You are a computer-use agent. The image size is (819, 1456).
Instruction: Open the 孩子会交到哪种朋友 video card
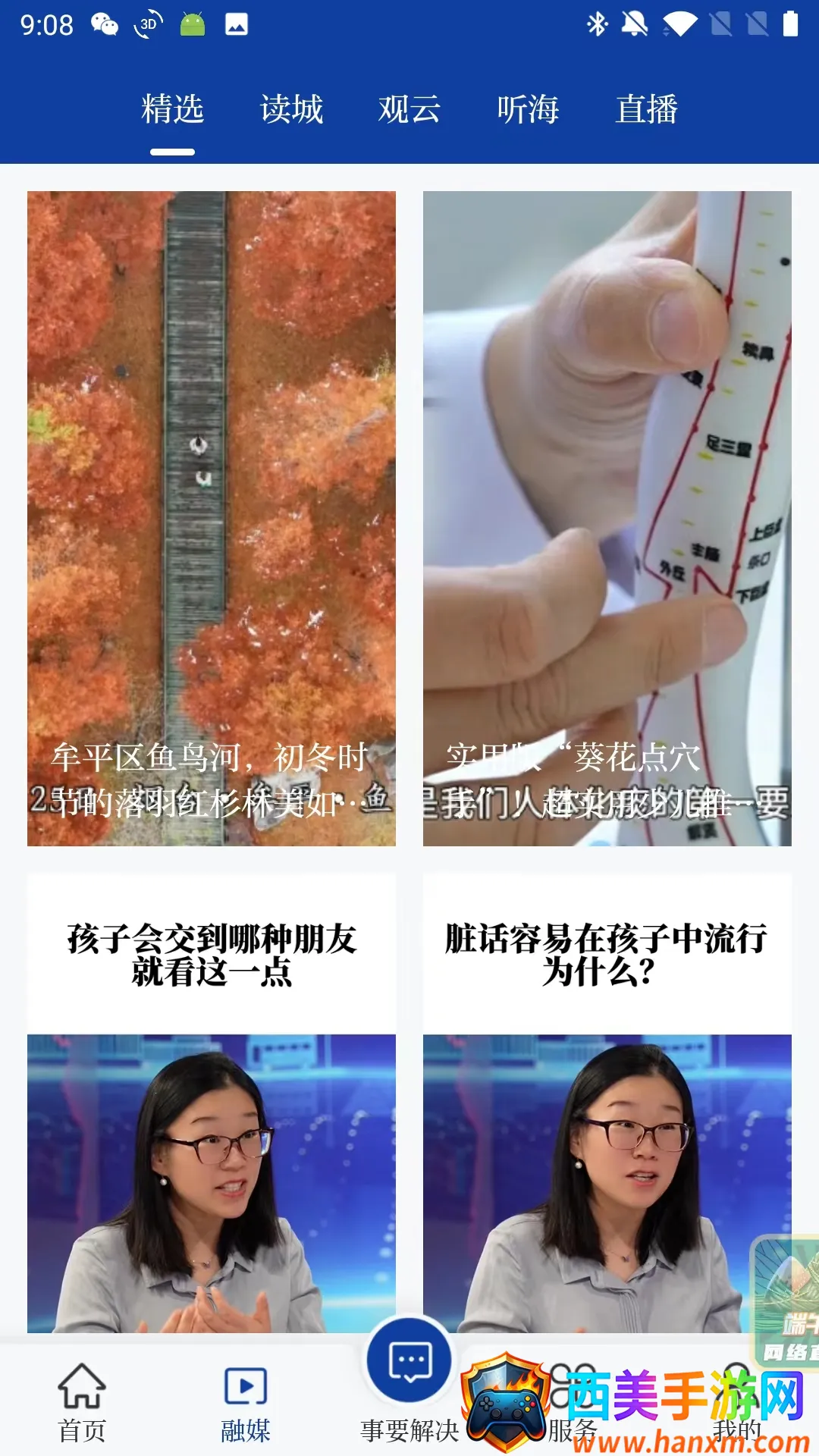[x=212, y=1103]
